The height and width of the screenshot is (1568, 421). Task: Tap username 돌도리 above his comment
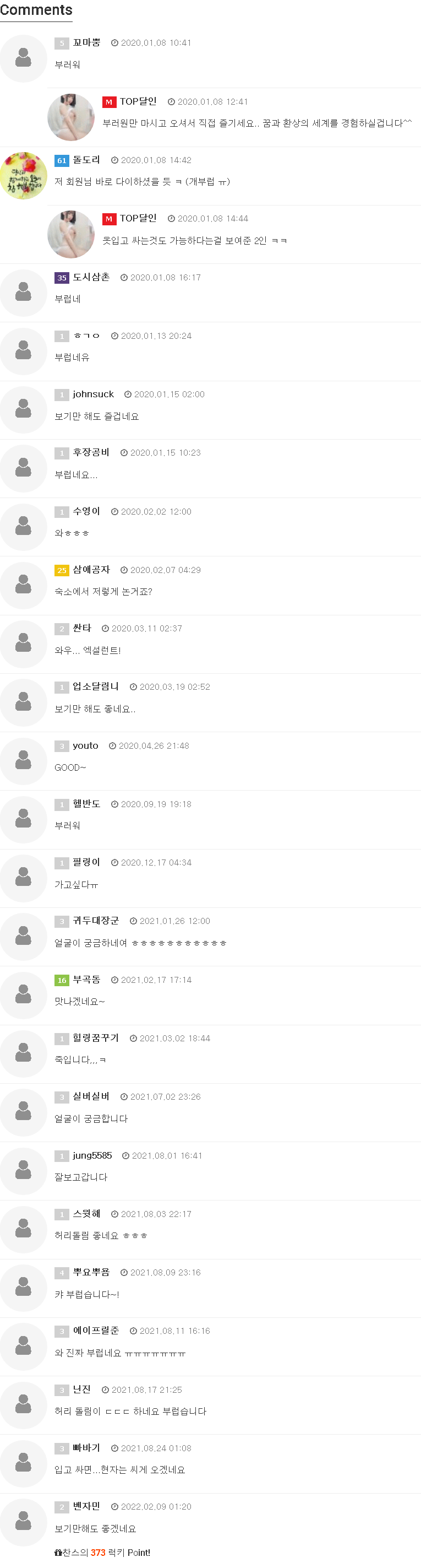tap(86, 160)
